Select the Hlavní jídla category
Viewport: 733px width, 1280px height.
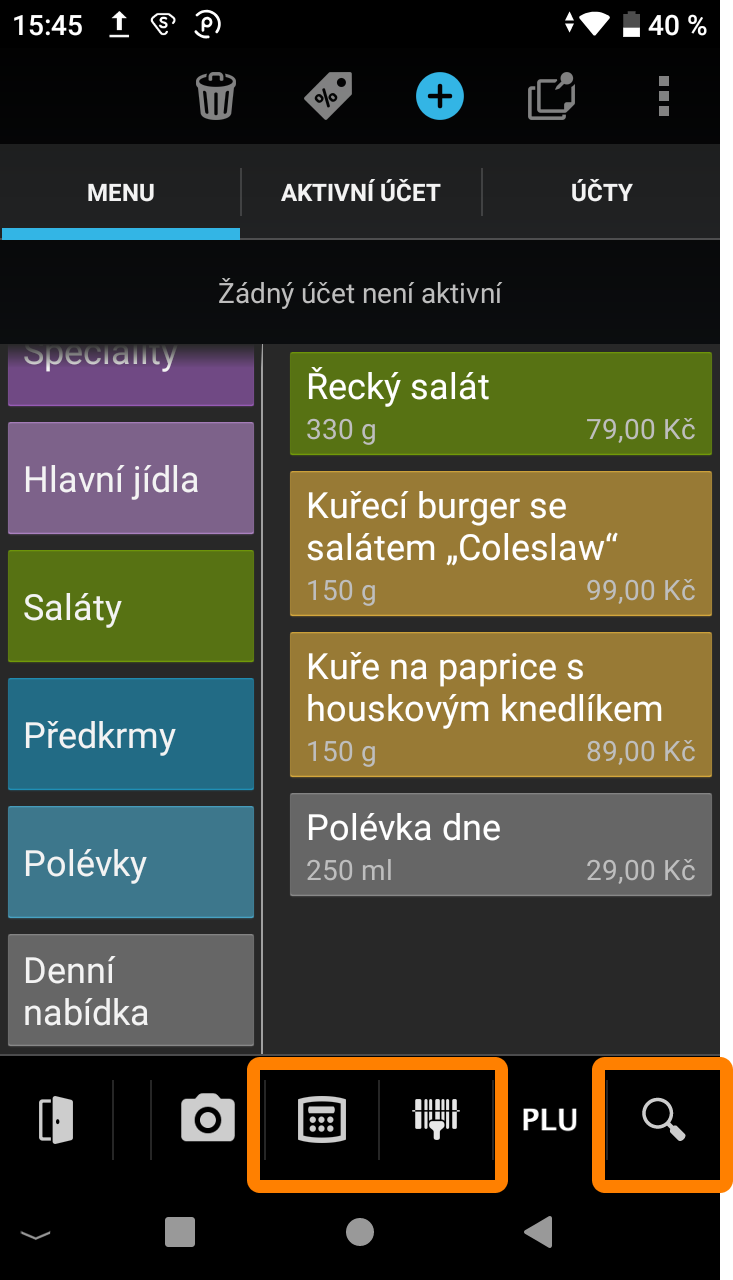pyautogui.click(x=131, y=479)
